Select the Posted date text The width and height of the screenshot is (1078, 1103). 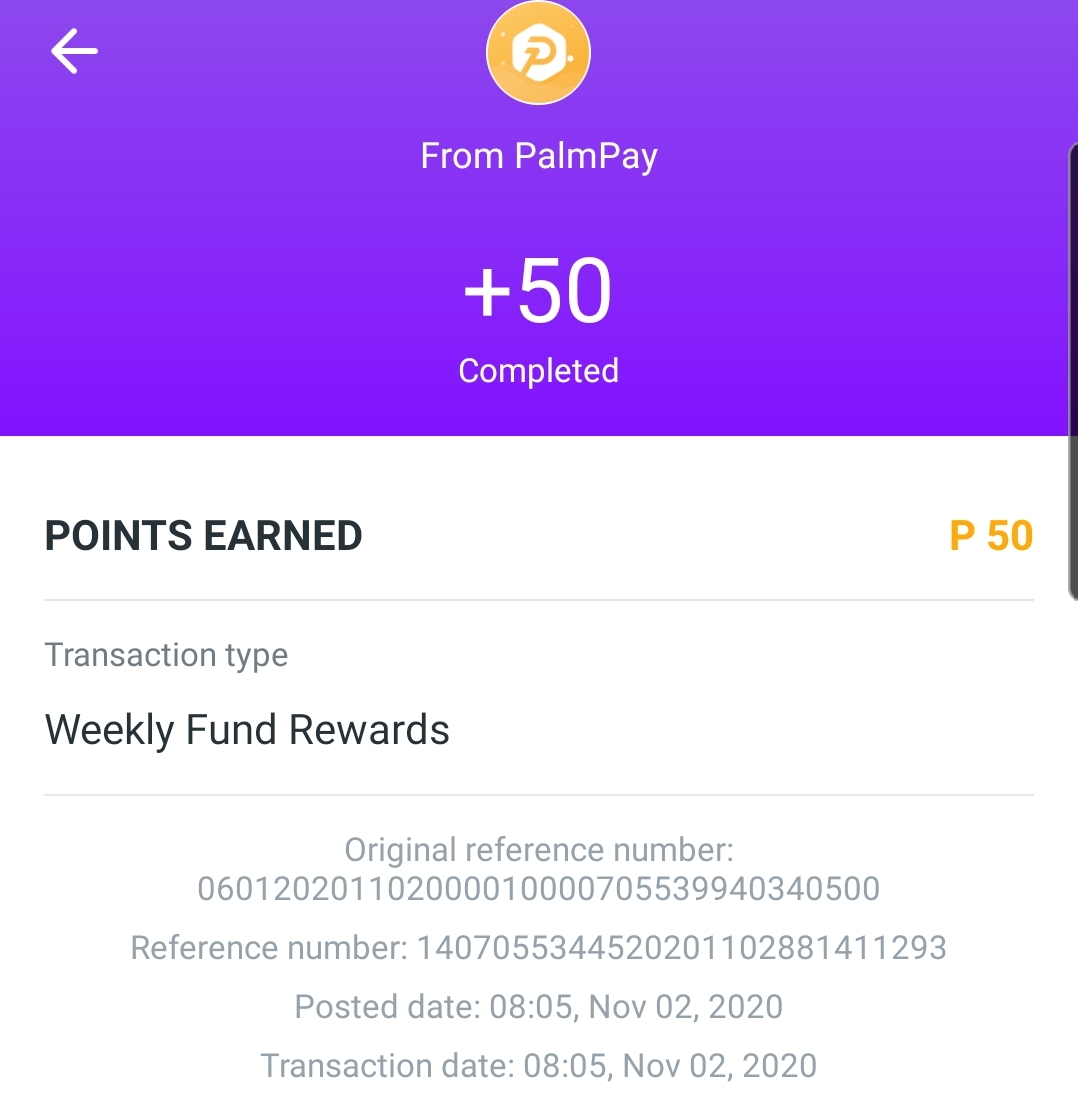click(538, 1007)
